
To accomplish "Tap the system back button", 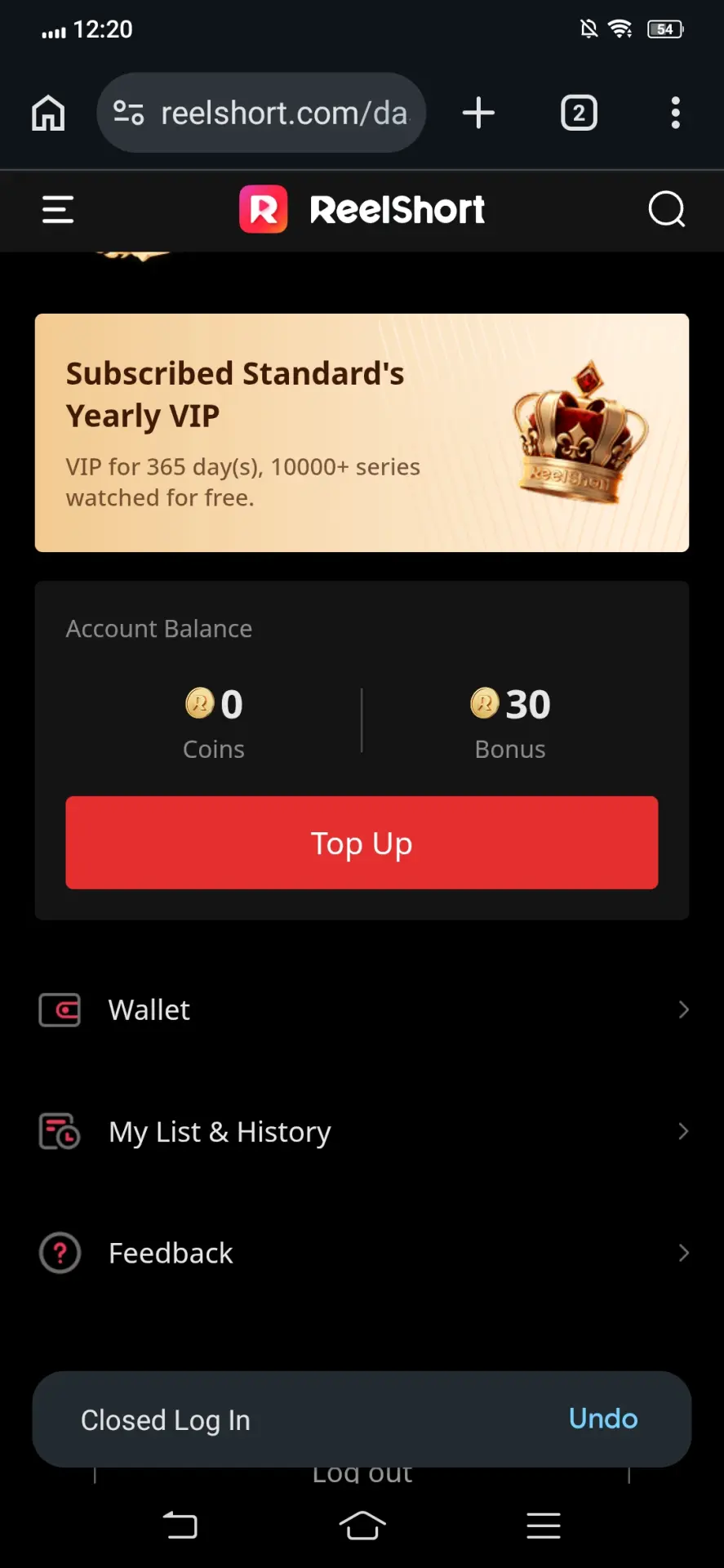I will (180, 1526).
